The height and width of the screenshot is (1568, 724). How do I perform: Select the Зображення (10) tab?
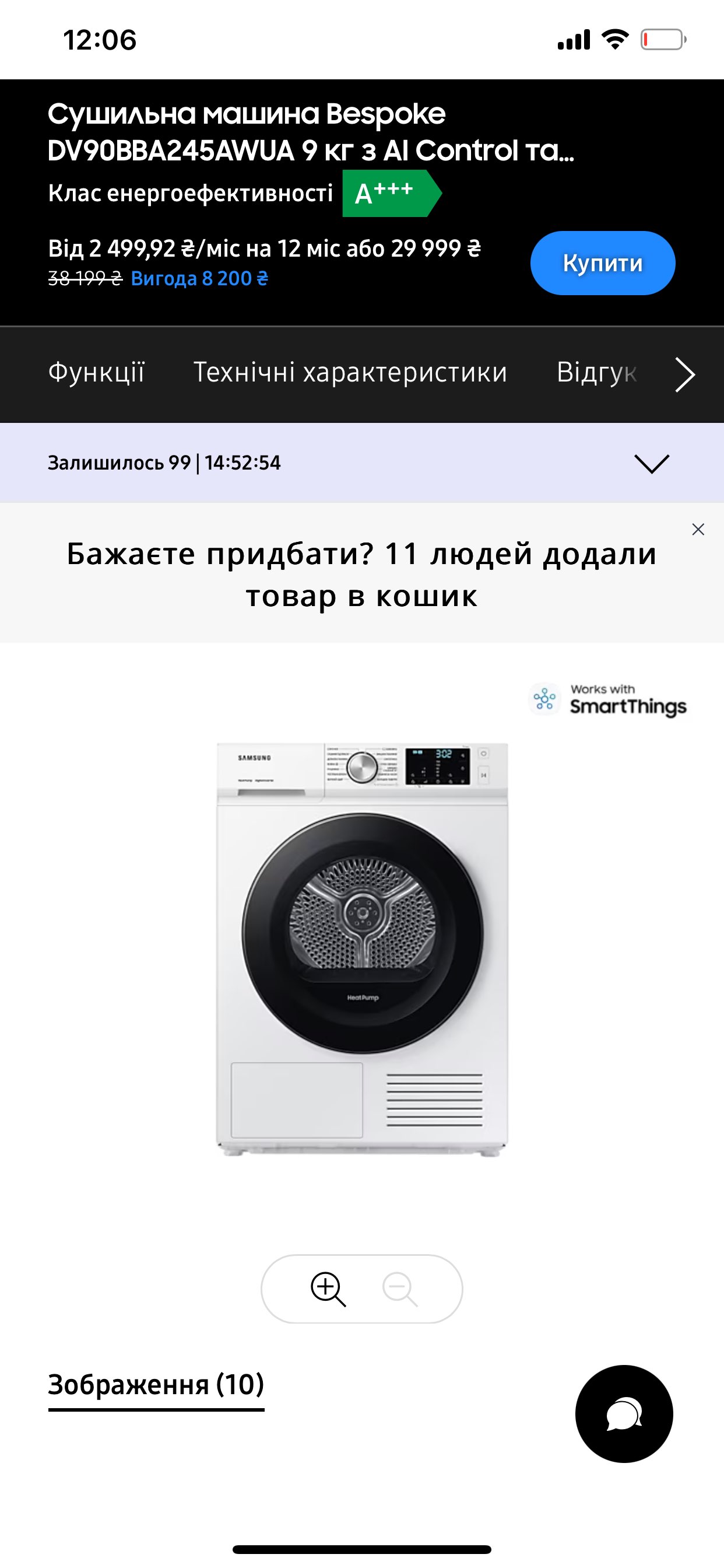click(156, 1384)
